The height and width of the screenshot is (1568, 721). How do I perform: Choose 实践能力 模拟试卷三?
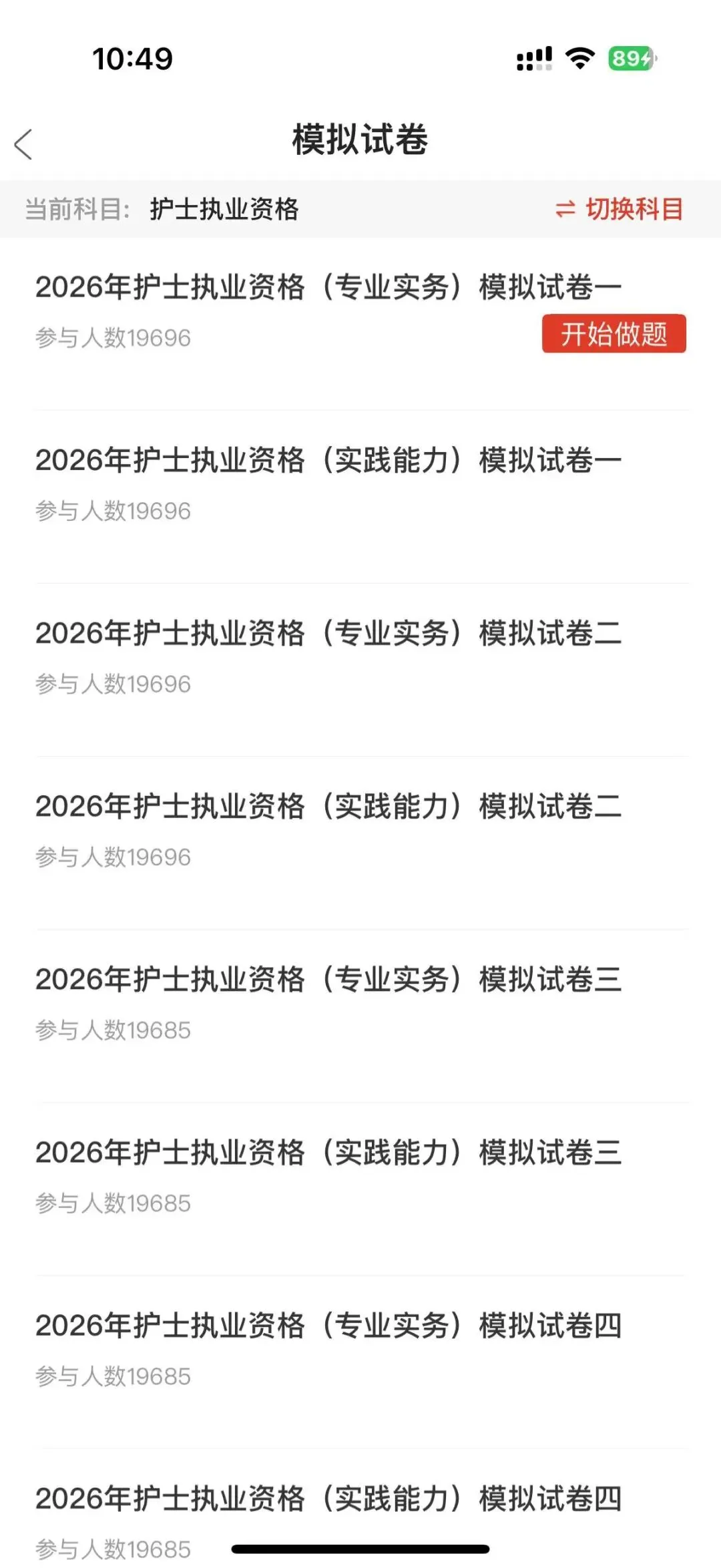click(x=327, y=1153)
